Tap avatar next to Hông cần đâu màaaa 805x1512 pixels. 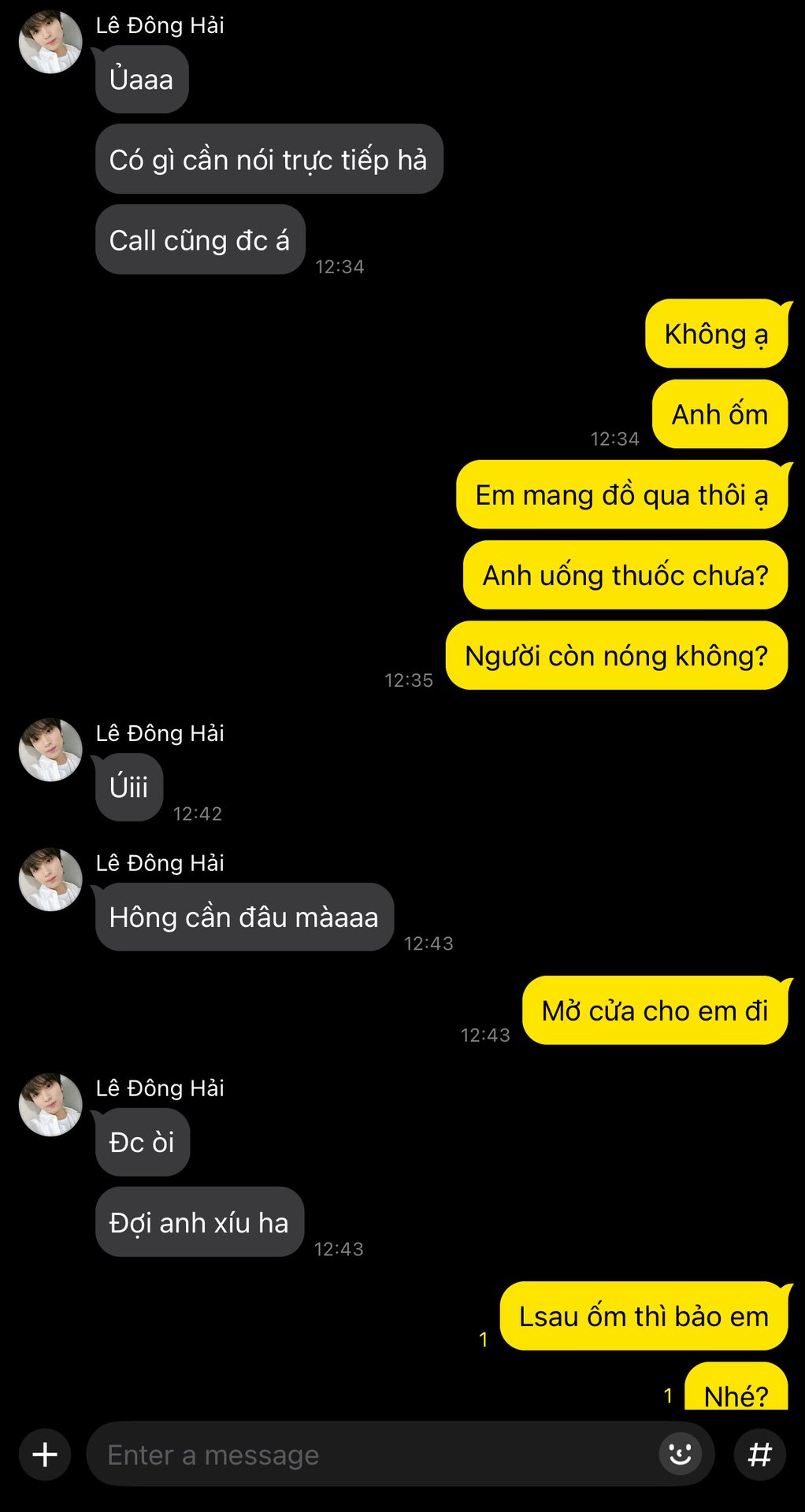(x=50, y=880)
